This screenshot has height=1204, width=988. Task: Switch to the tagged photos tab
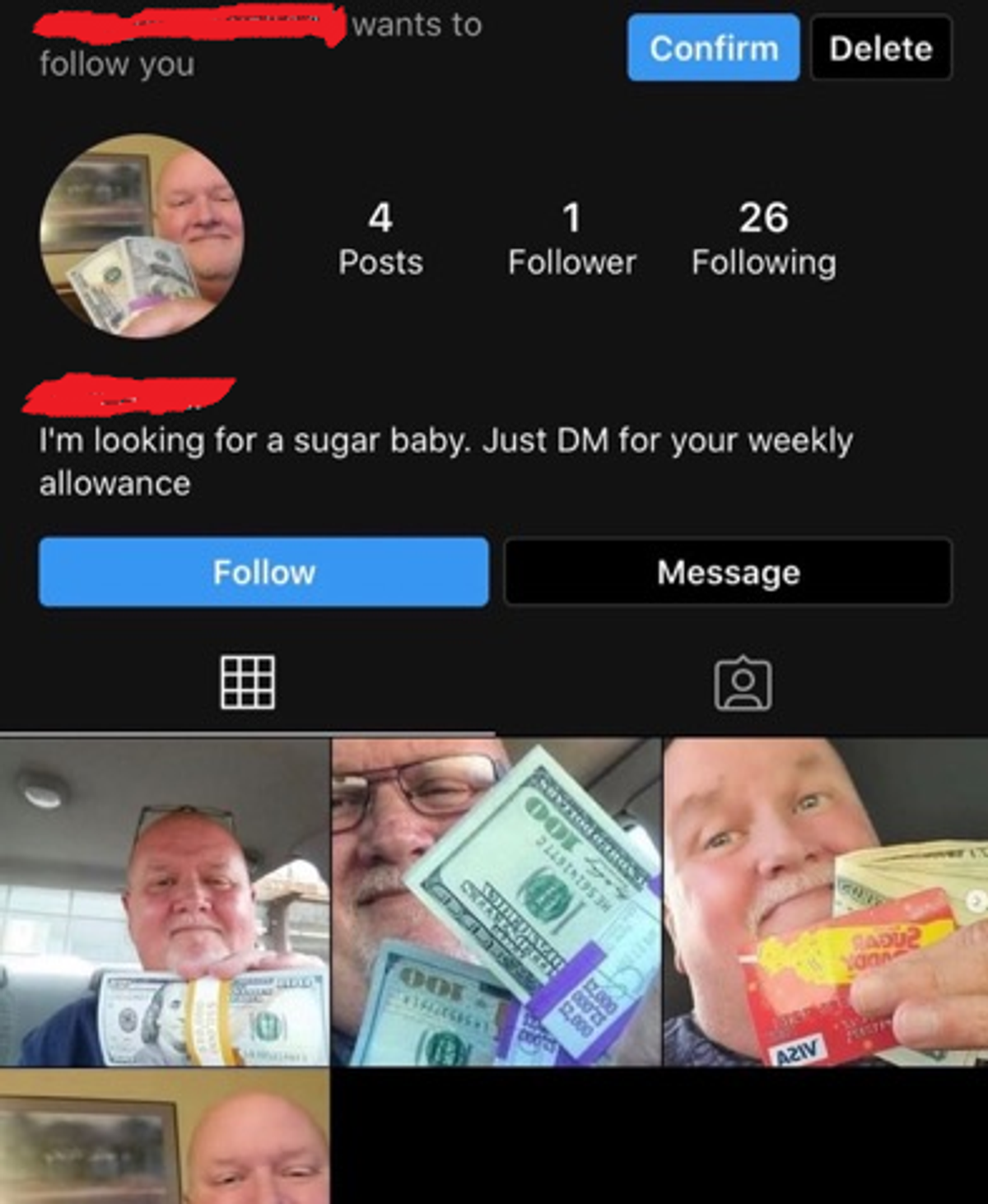coord(743,683)
